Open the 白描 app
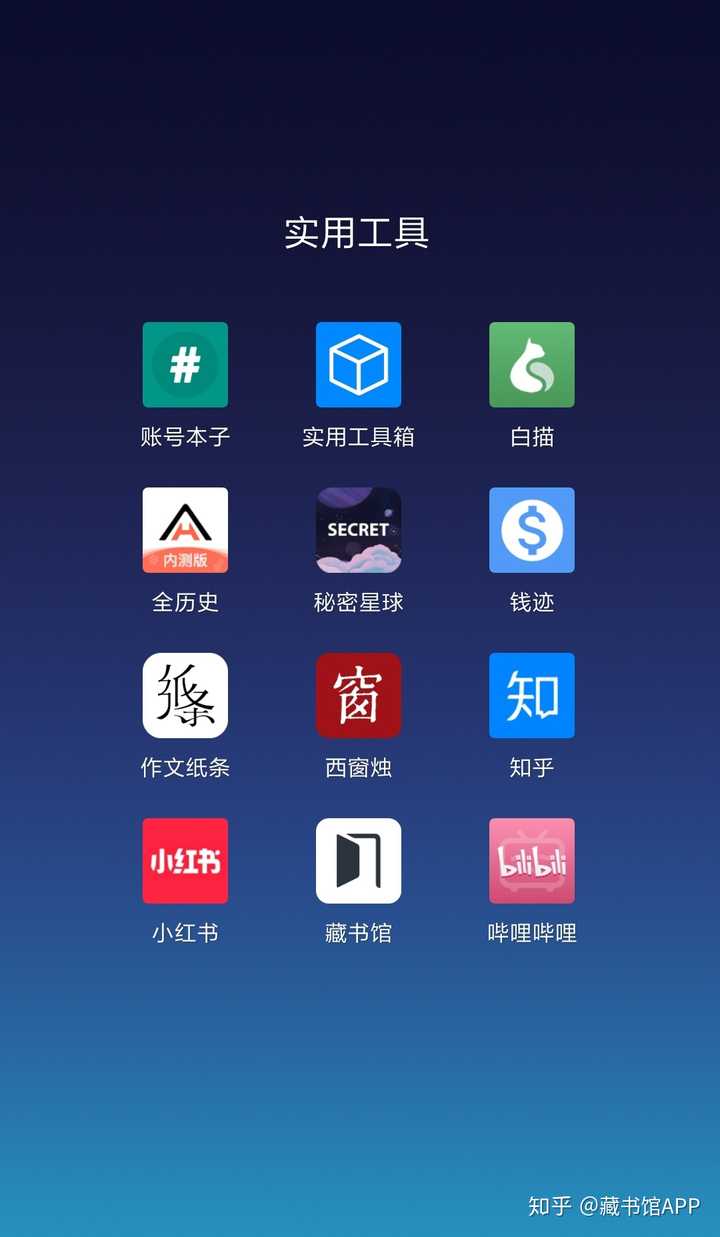 (531, 365)
